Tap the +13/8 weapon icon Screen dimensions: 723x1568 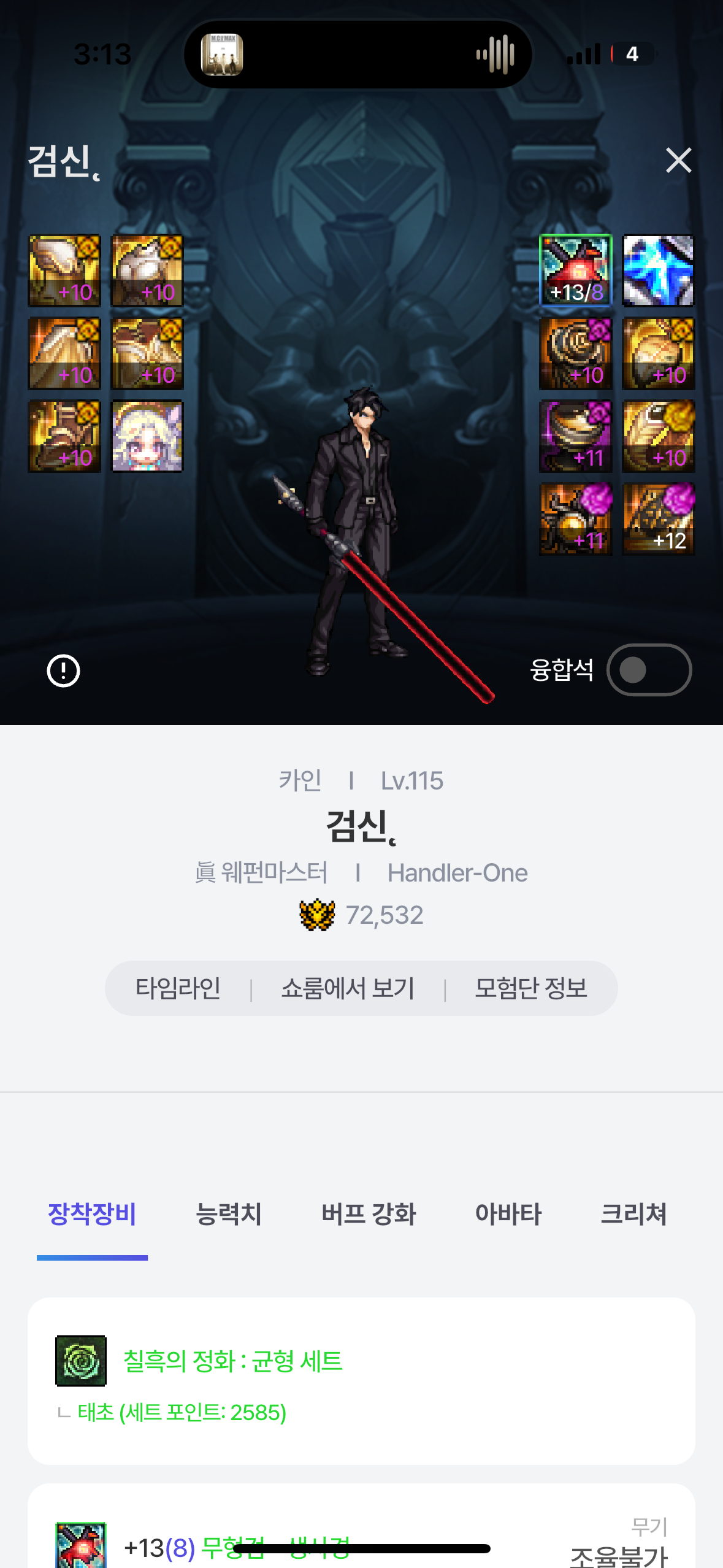point(575,271)
